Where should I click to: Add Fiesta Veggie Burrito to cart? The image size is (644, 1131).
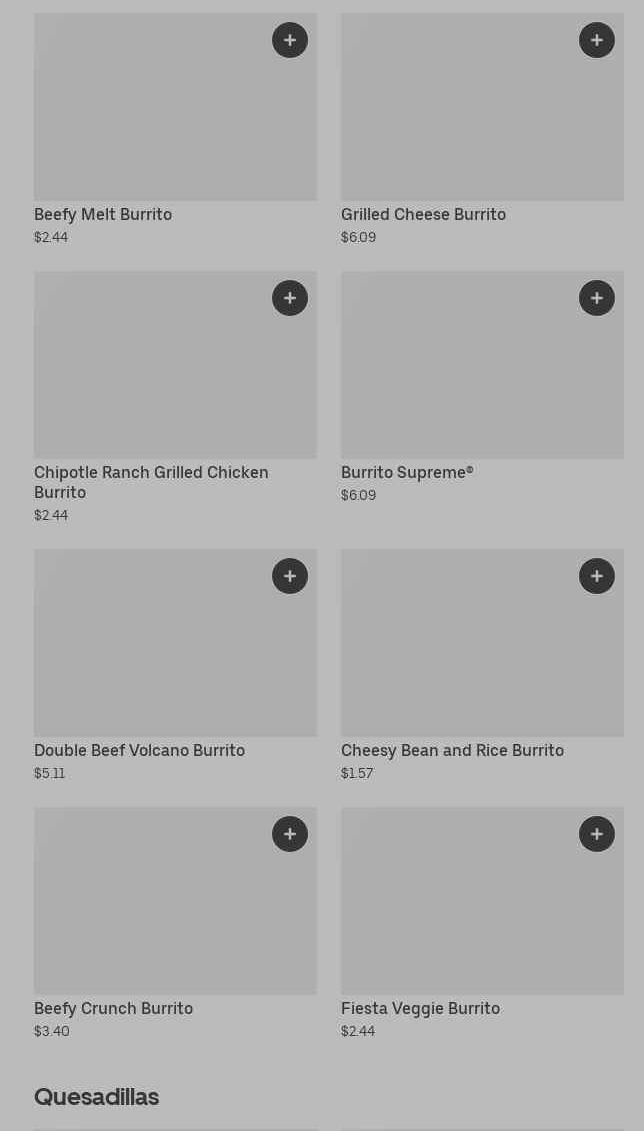pyautogui.click(x=597, y=834)
